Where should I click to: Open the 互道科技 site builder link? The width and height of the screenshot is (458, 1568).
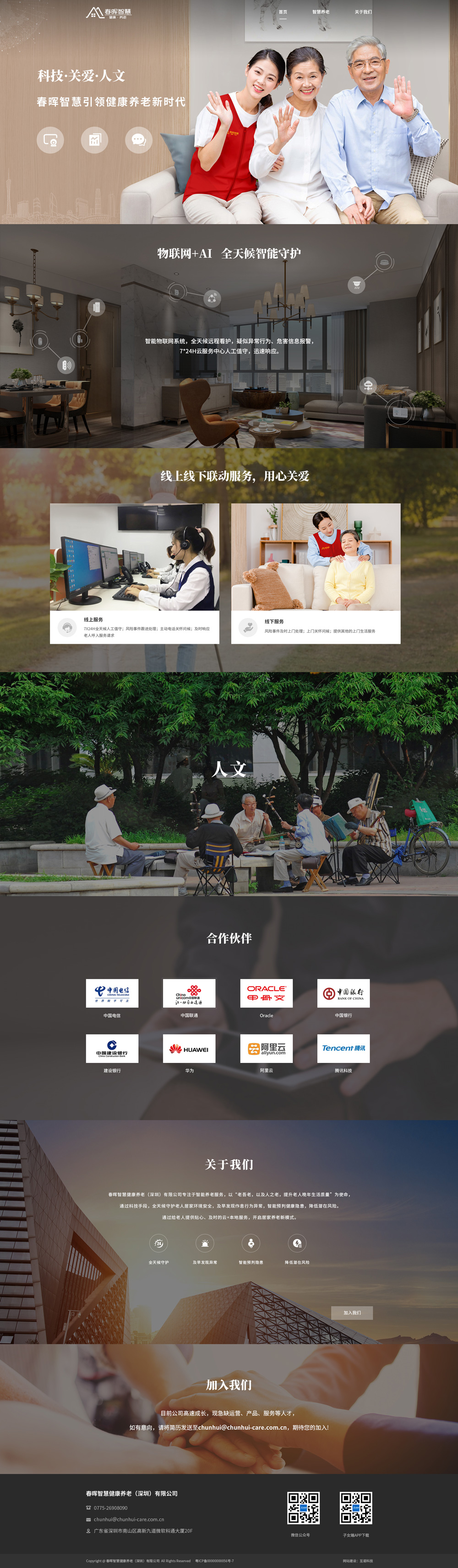tap(366, 1561)
